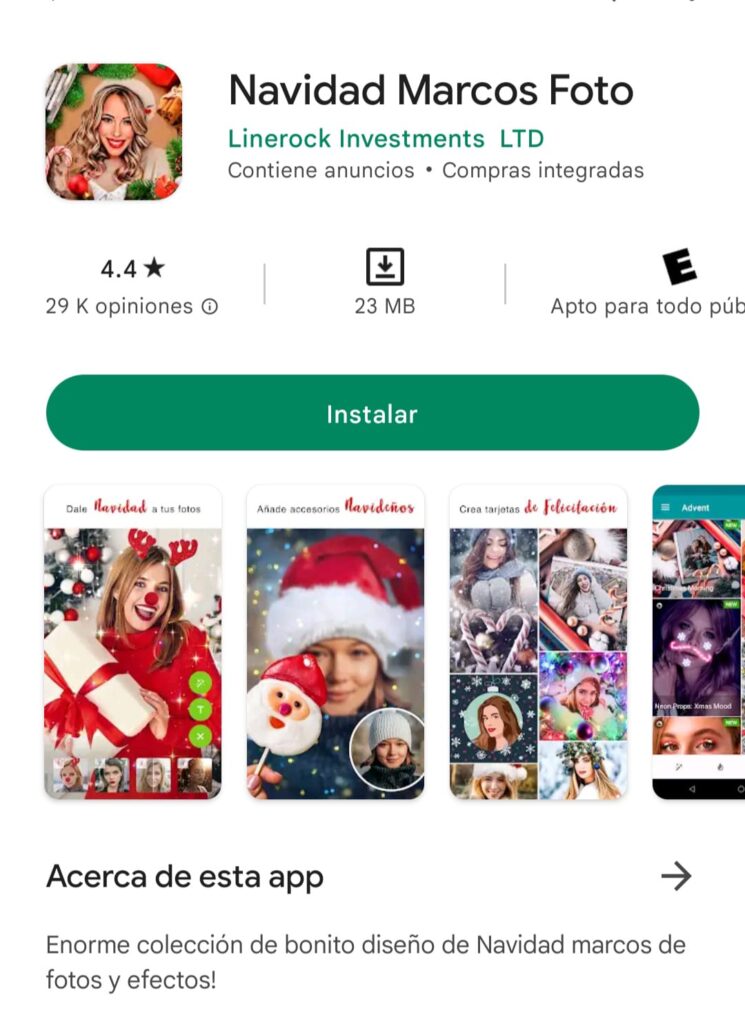Open developer Linerock Investments LTD page
Image resolution: width=745 pixels, height=1024 pixels.
385,138
